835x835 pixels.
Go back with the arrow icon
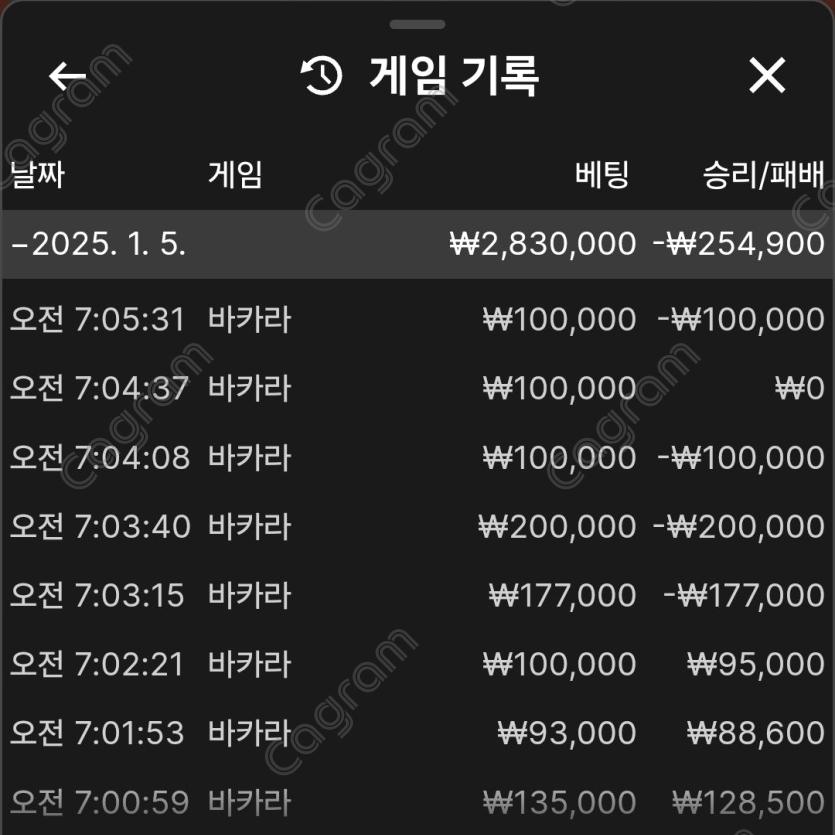pos(68,76)
